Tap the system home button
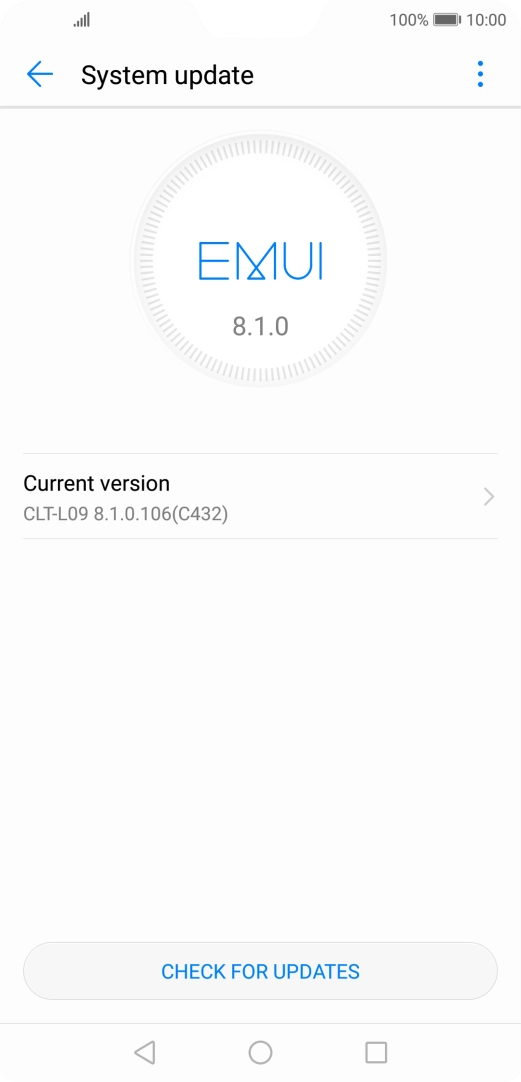The height and width of the screenshot is (1082, 521). click(x=260, y=1052)
